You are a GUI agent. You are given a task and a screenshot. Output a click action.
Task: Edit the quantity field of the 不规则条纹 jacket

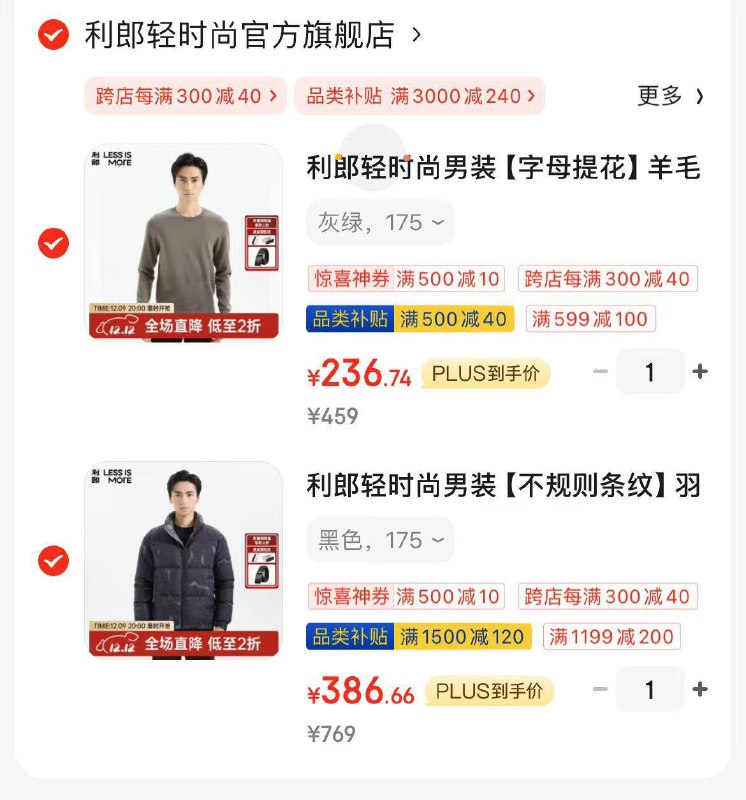point(650,689)
